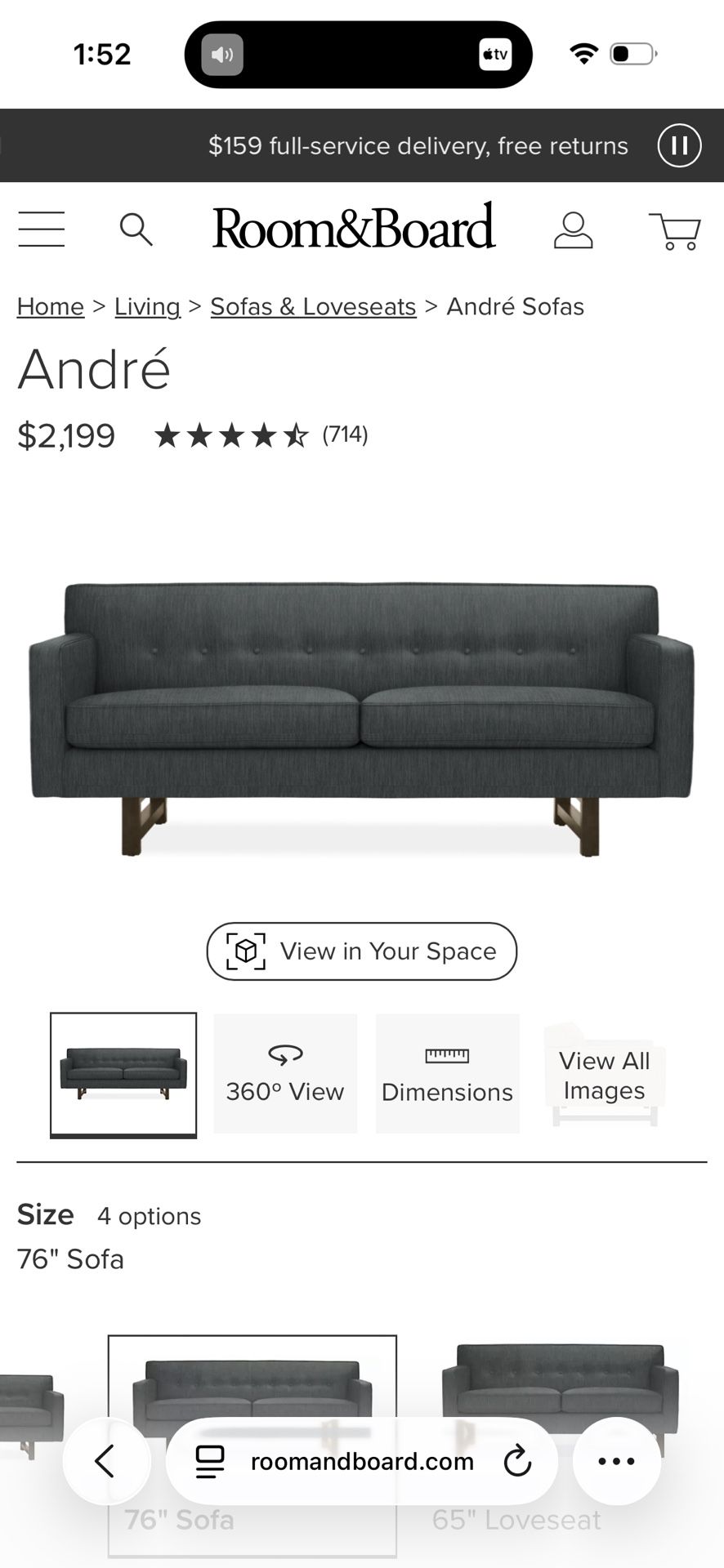This screenshot has height=1568, width=724.
Task: Pause the promo banner rotation
Action: click(679, 145)
